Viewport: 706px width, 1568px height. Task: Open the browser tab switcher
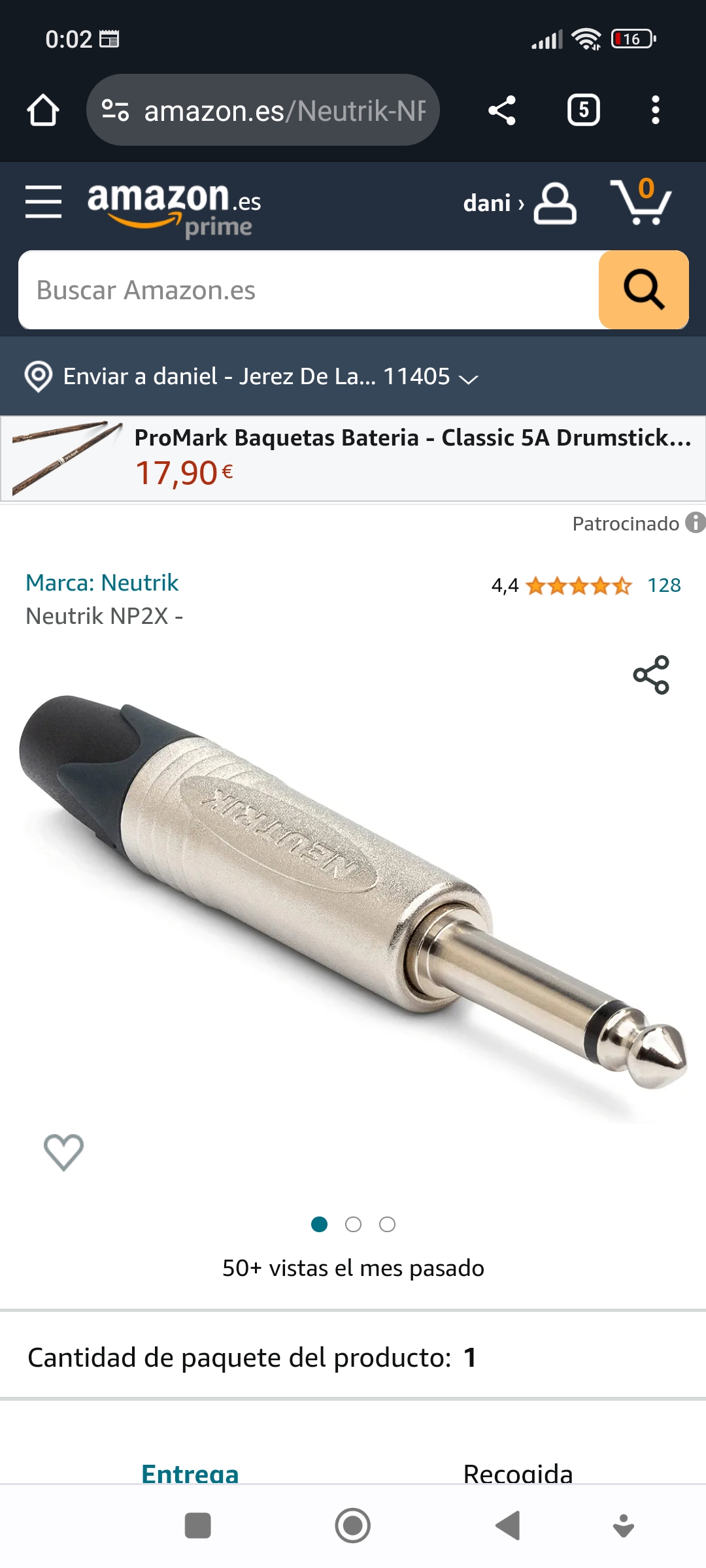[583, 110]
